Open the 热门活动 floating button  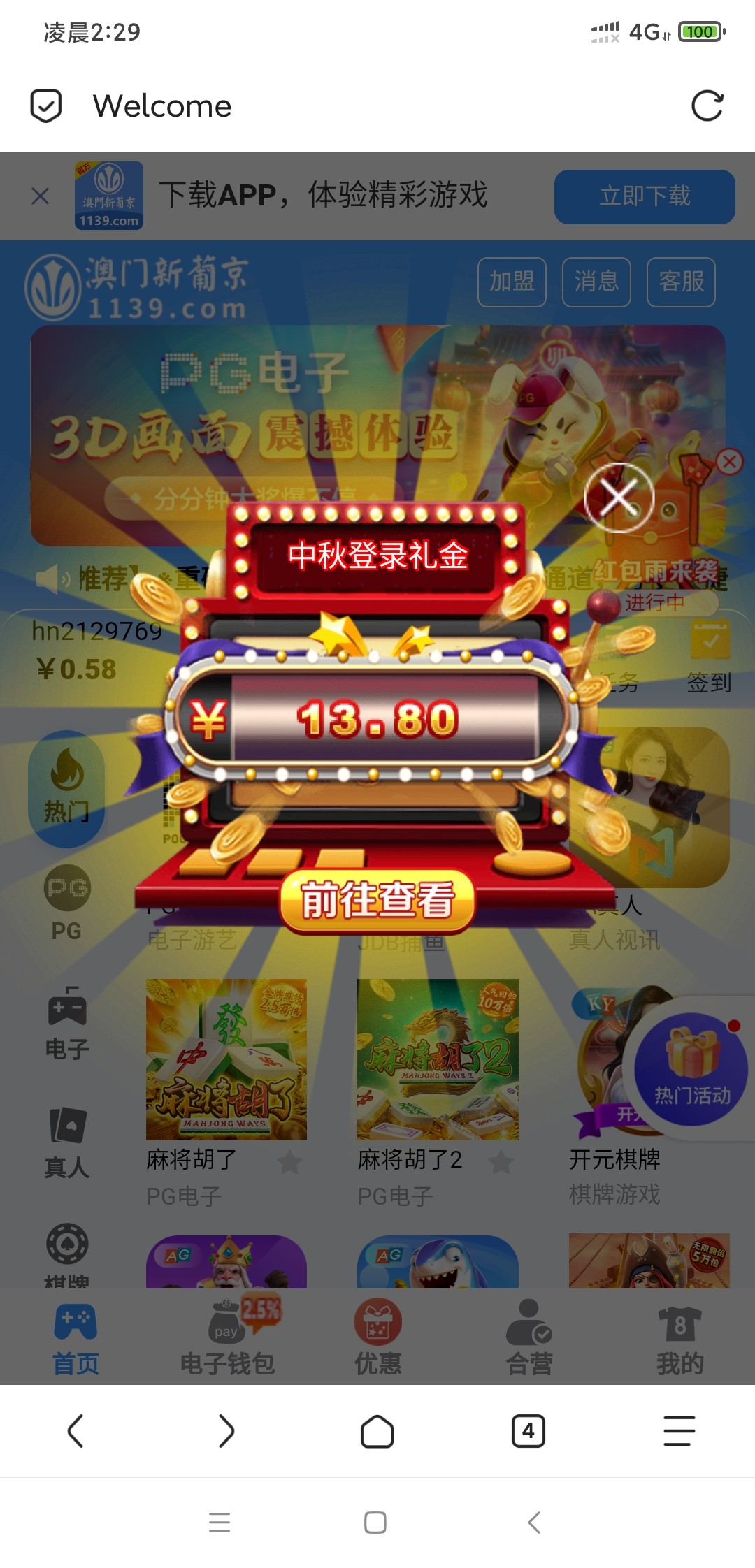(691, 1068)
